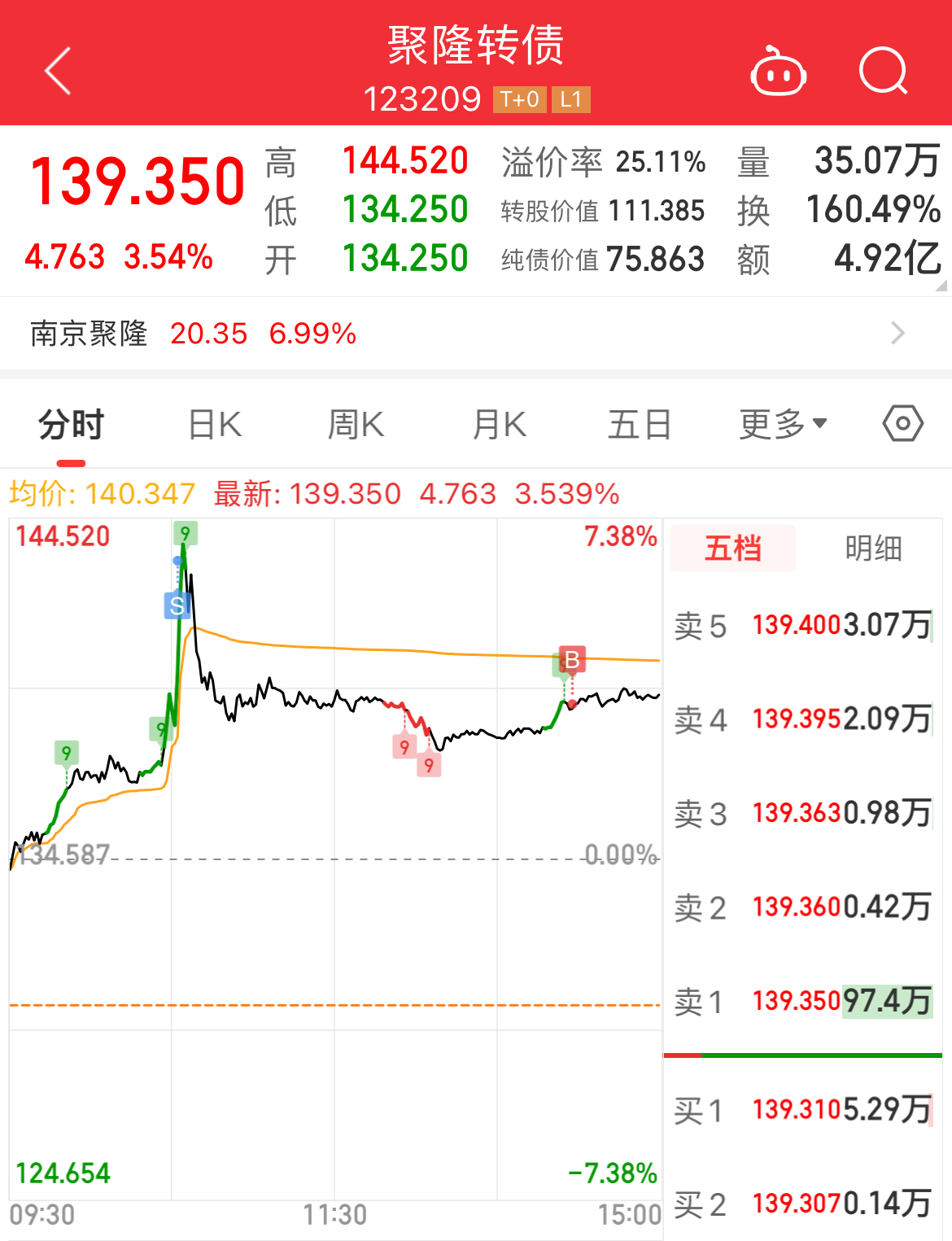Switch to the 明细 trade details tab
This screenshot has width=952, height=1241.
873,548
